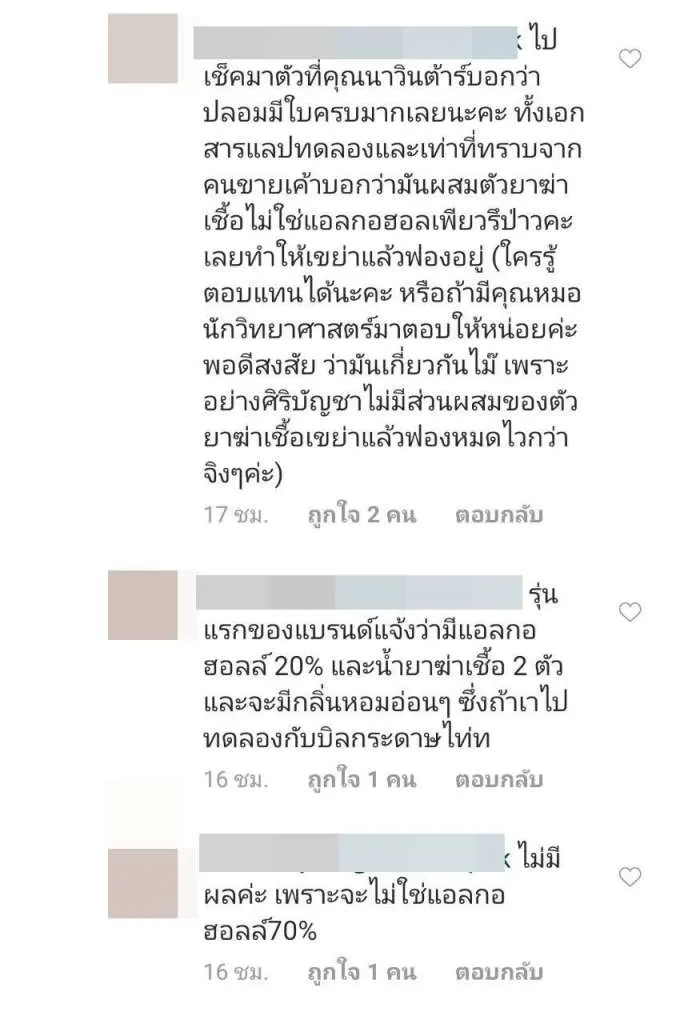
Task: Like the comment mentioning แอลกอฮอลล์70%
Action: tap(629, 877)
